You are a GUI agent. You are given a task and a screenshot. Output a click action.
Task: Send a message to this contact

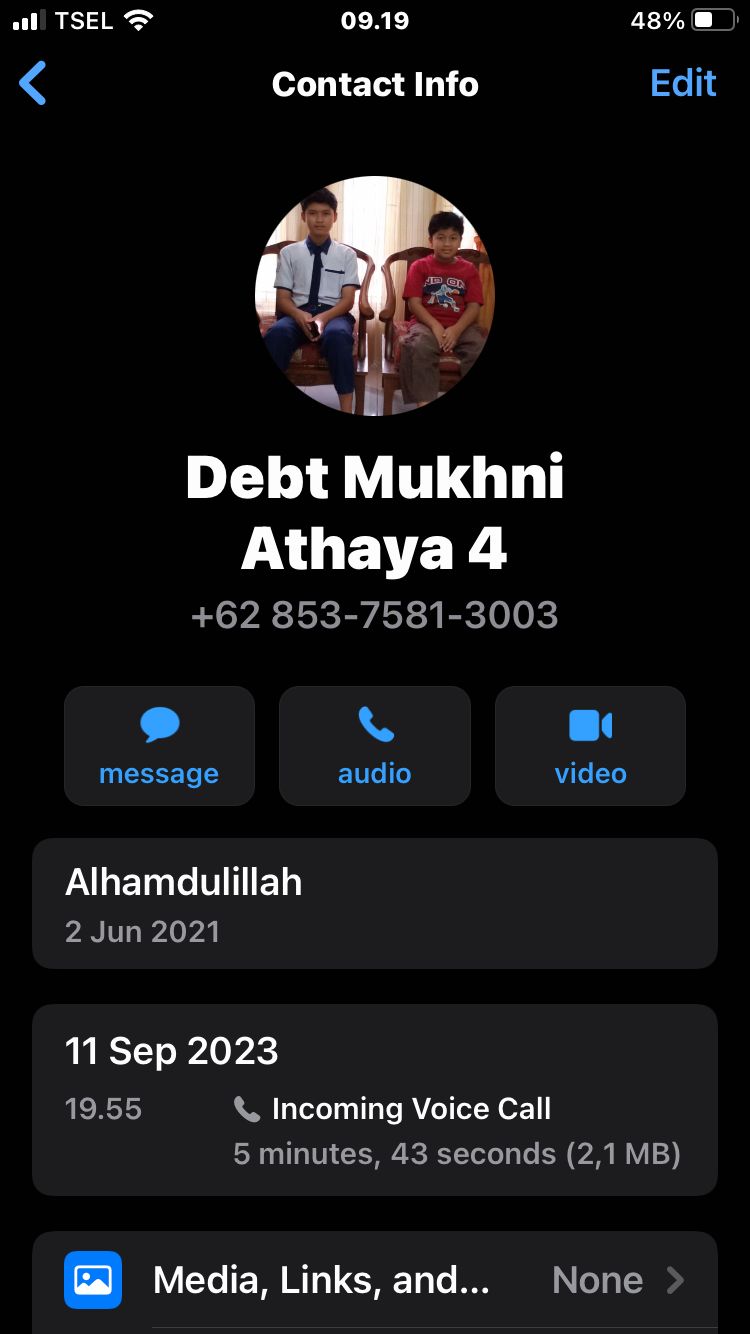click(x=159, y=746)
